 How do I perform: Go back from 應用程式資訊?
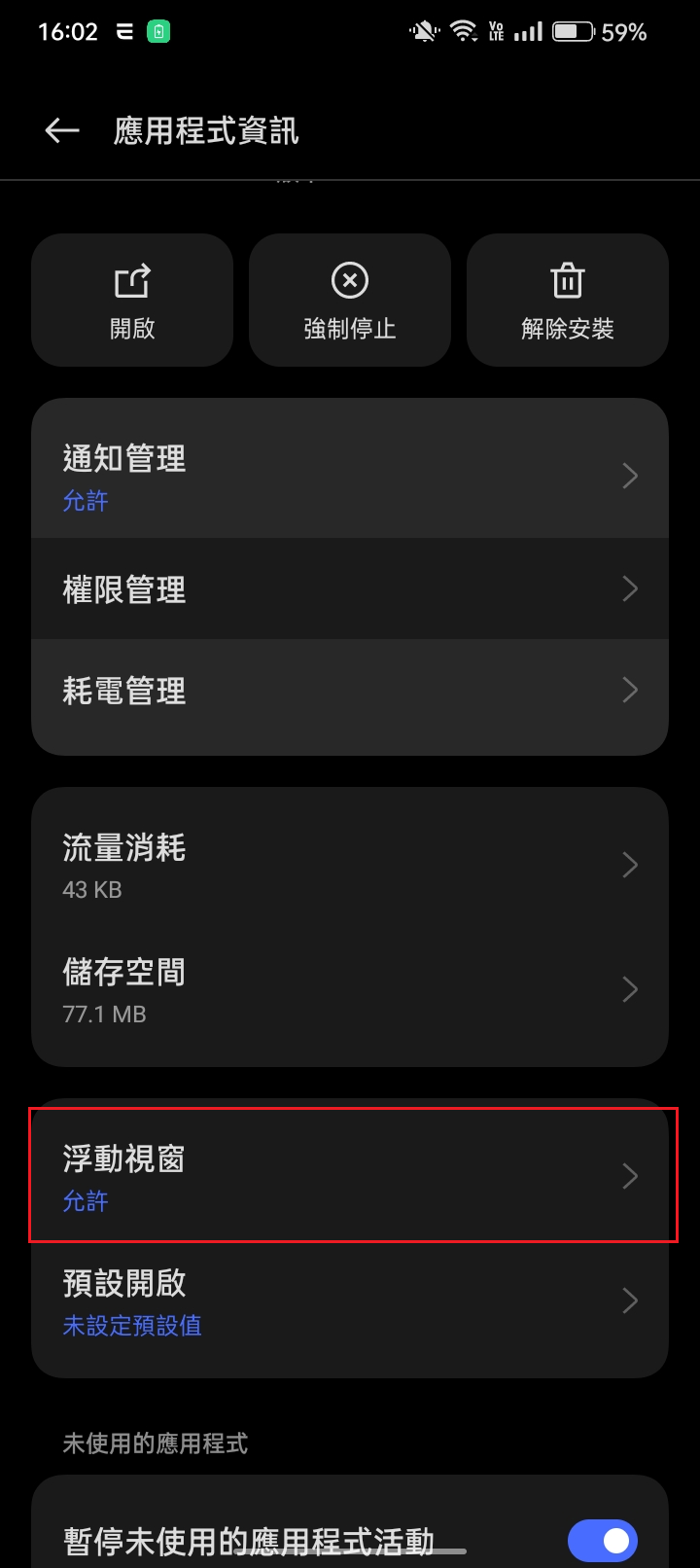tap(62, 131)
